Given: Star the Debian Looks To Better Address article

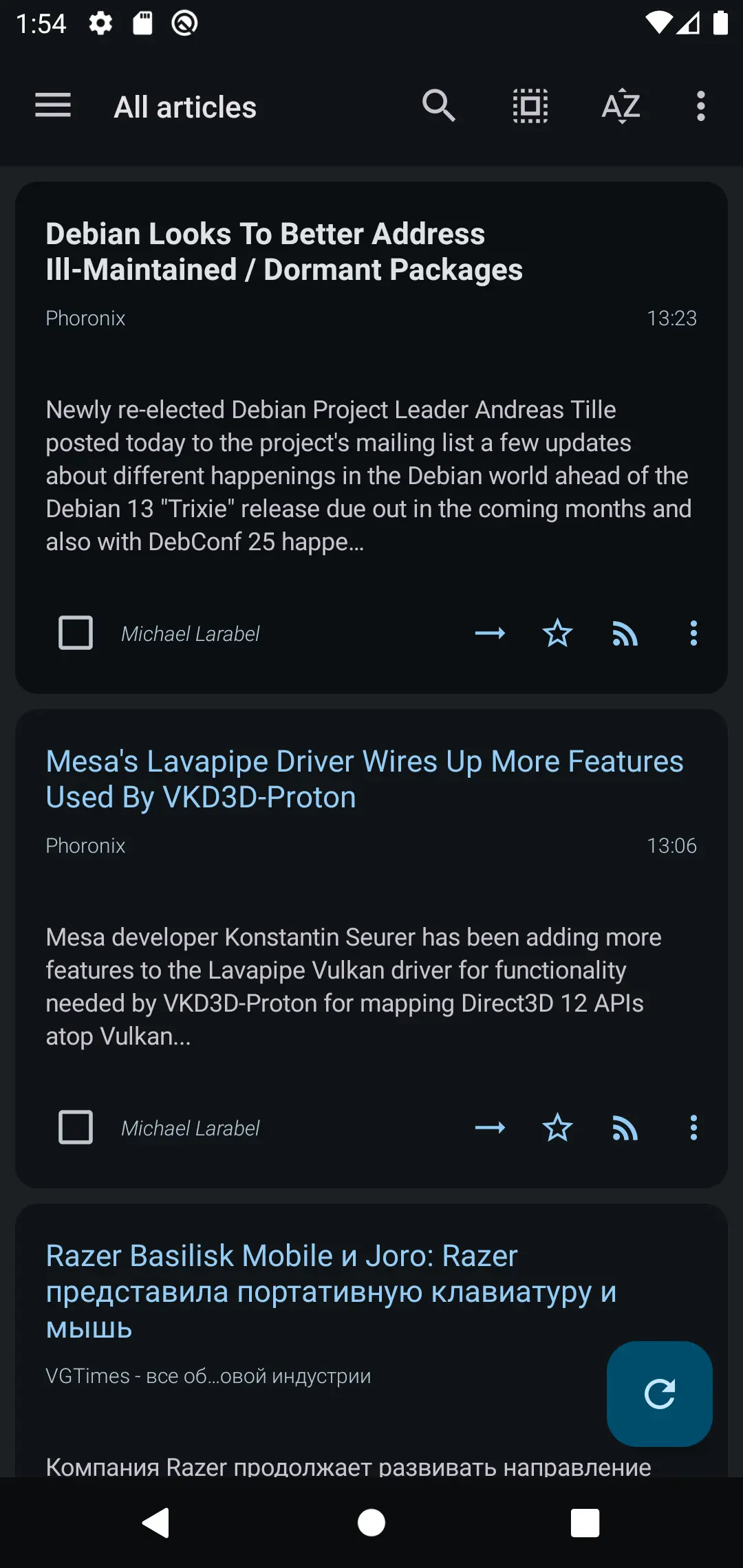Looking at the screenshot, I should coord(557,633).
